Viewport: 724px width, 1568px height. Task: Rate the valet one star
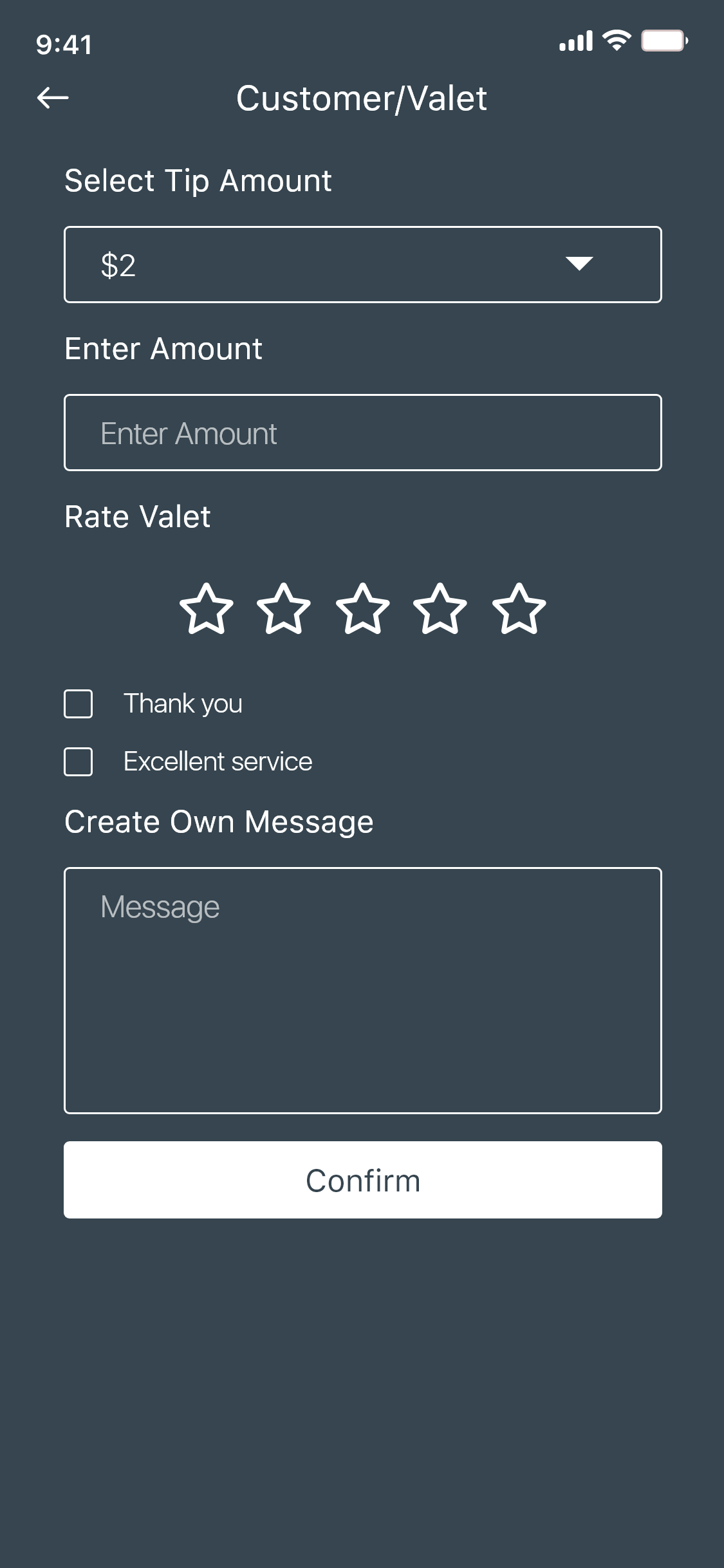pyautogui.click(x=207, y=608)
